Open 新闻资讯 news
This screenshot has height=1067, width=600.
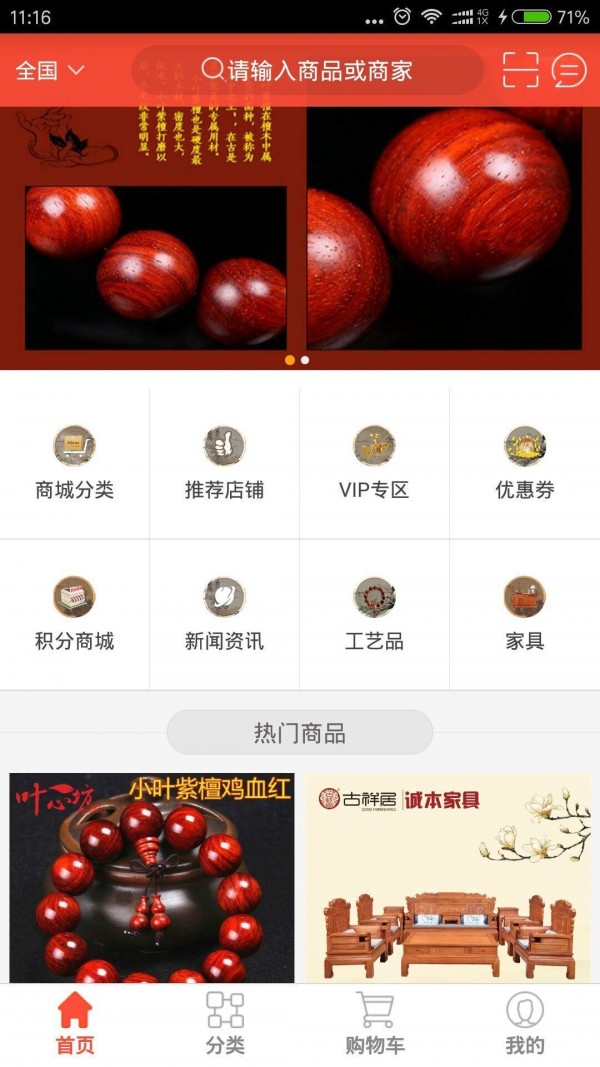point(225,614)
